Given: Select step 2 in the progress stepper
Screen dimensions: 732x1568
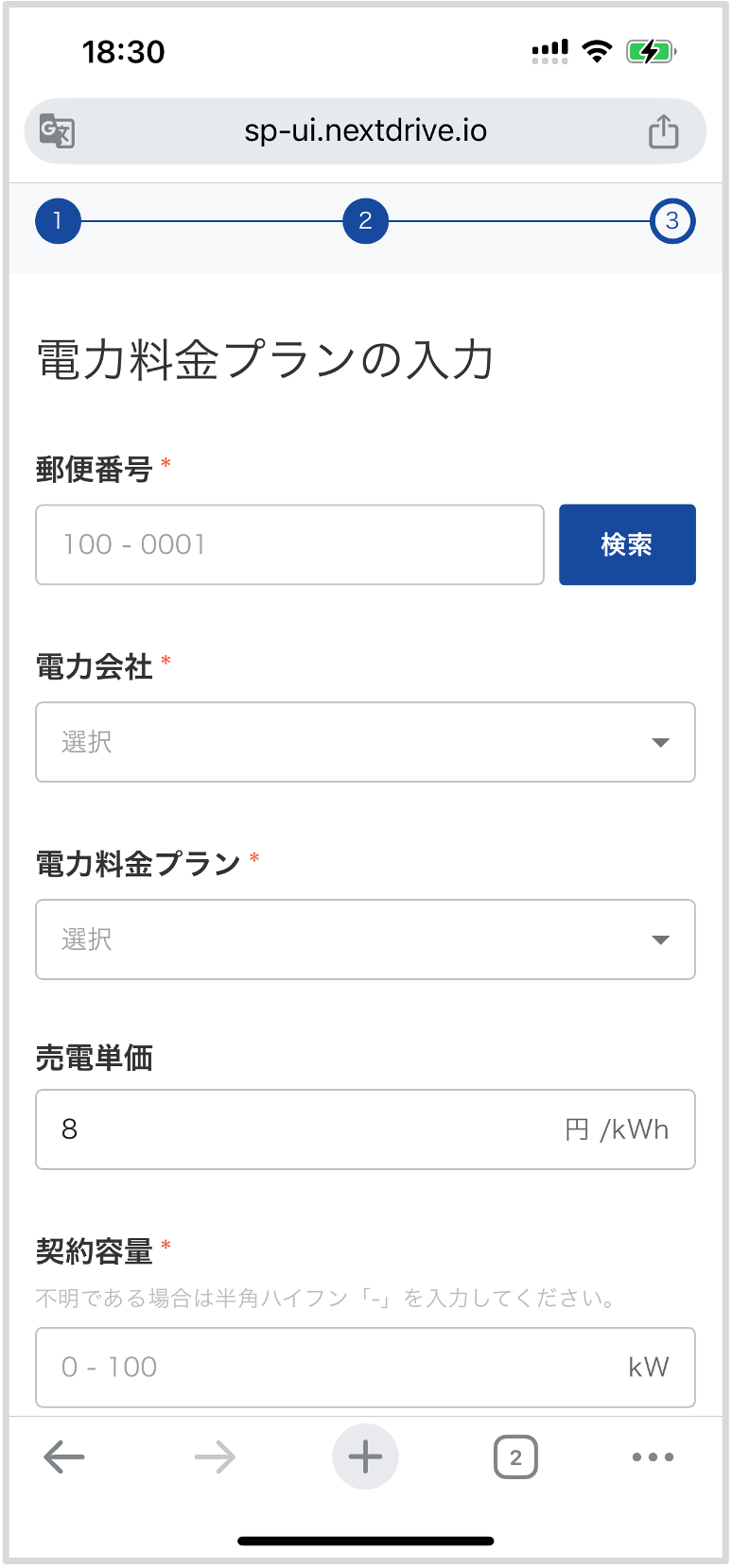Looking at the screenshot, I should [366, 221].
